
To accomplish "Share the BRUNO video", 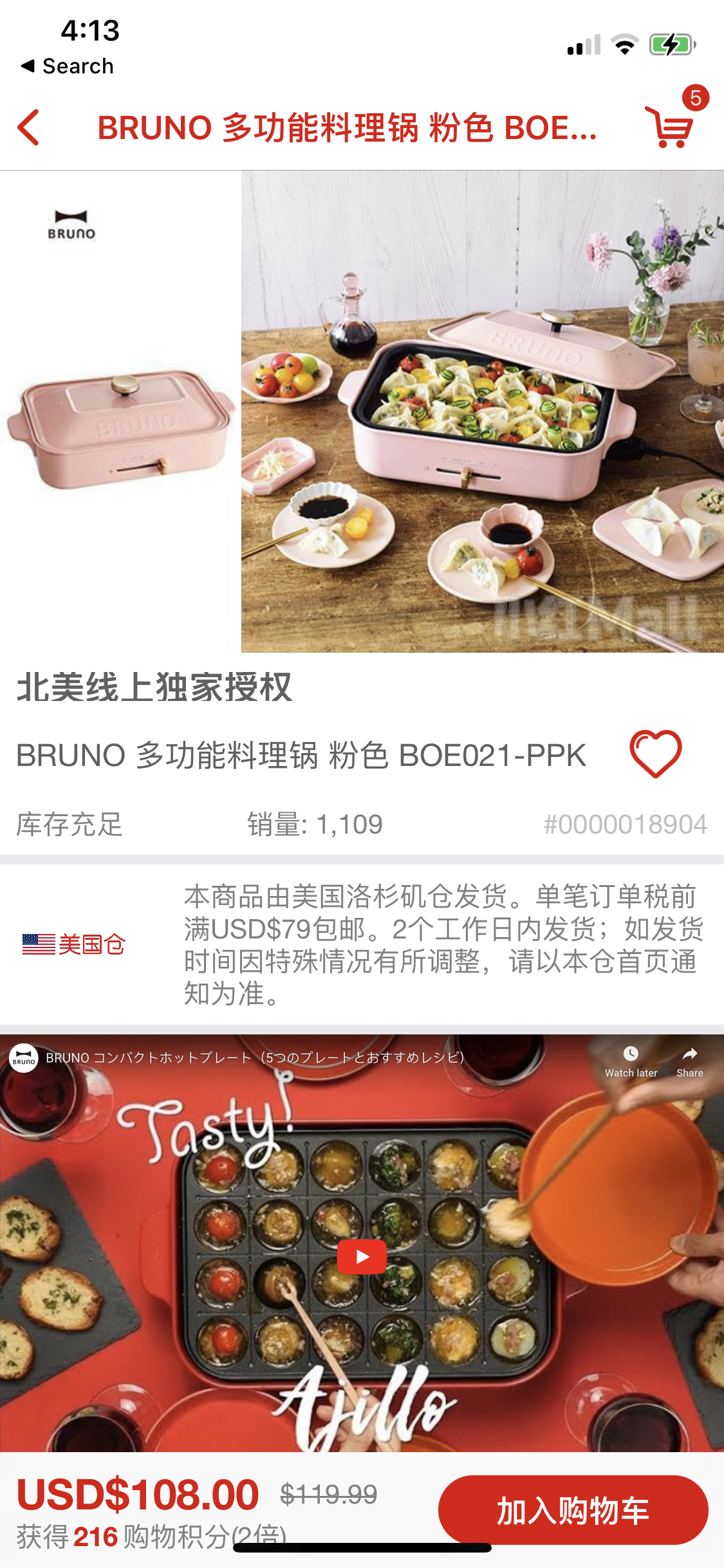I will coord(689,1061).
